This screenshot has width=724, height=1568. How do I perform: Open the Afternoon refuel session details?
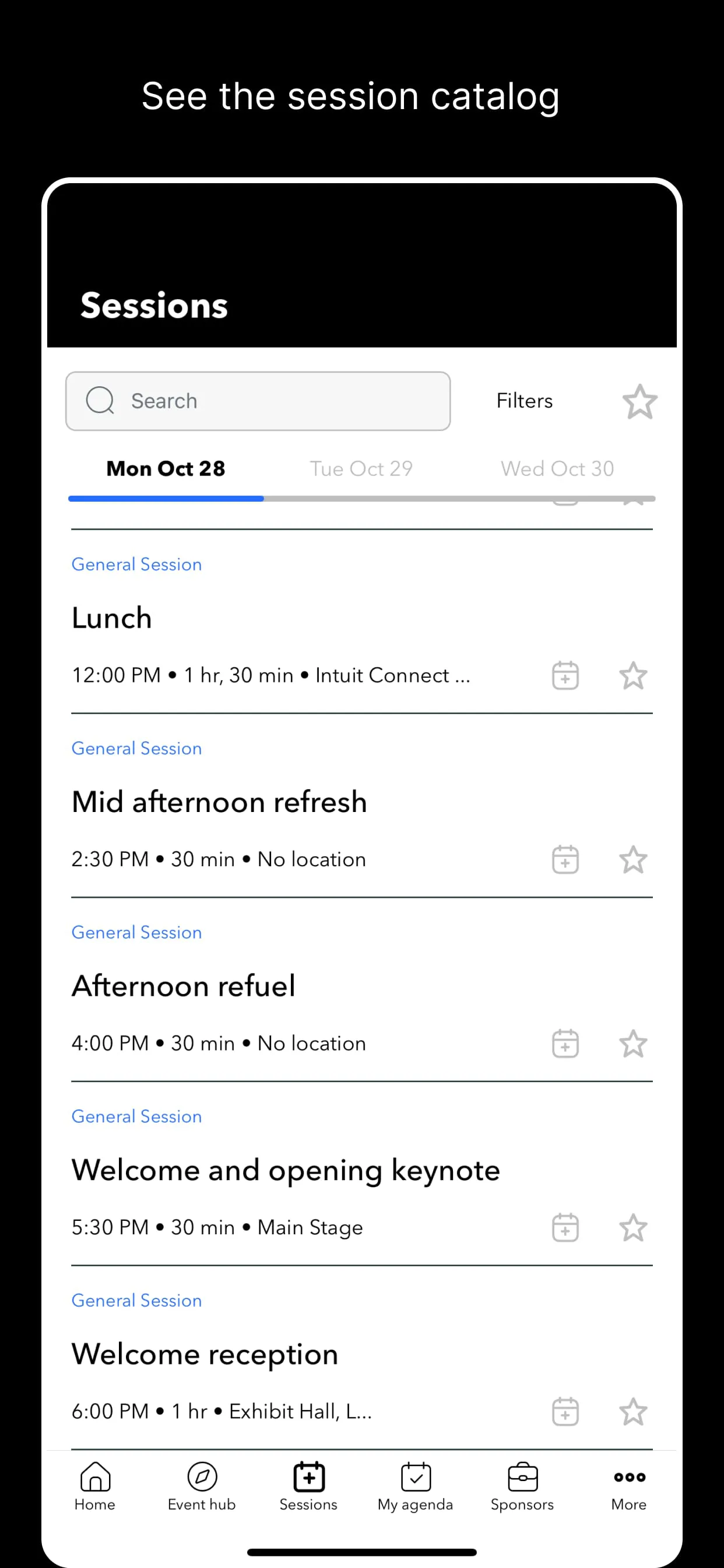click(184, 985)
